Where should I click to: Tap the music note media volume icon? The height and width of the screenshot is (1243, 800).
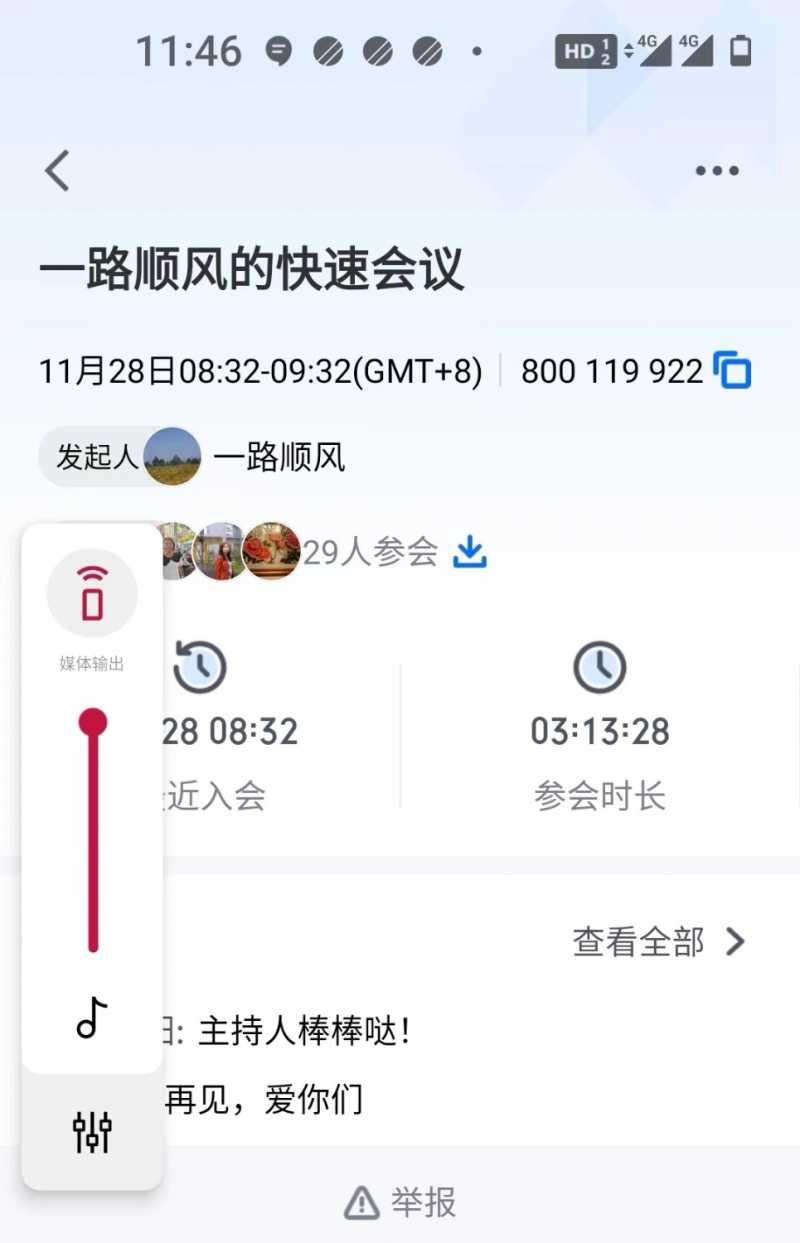[x=92, y=1017]
